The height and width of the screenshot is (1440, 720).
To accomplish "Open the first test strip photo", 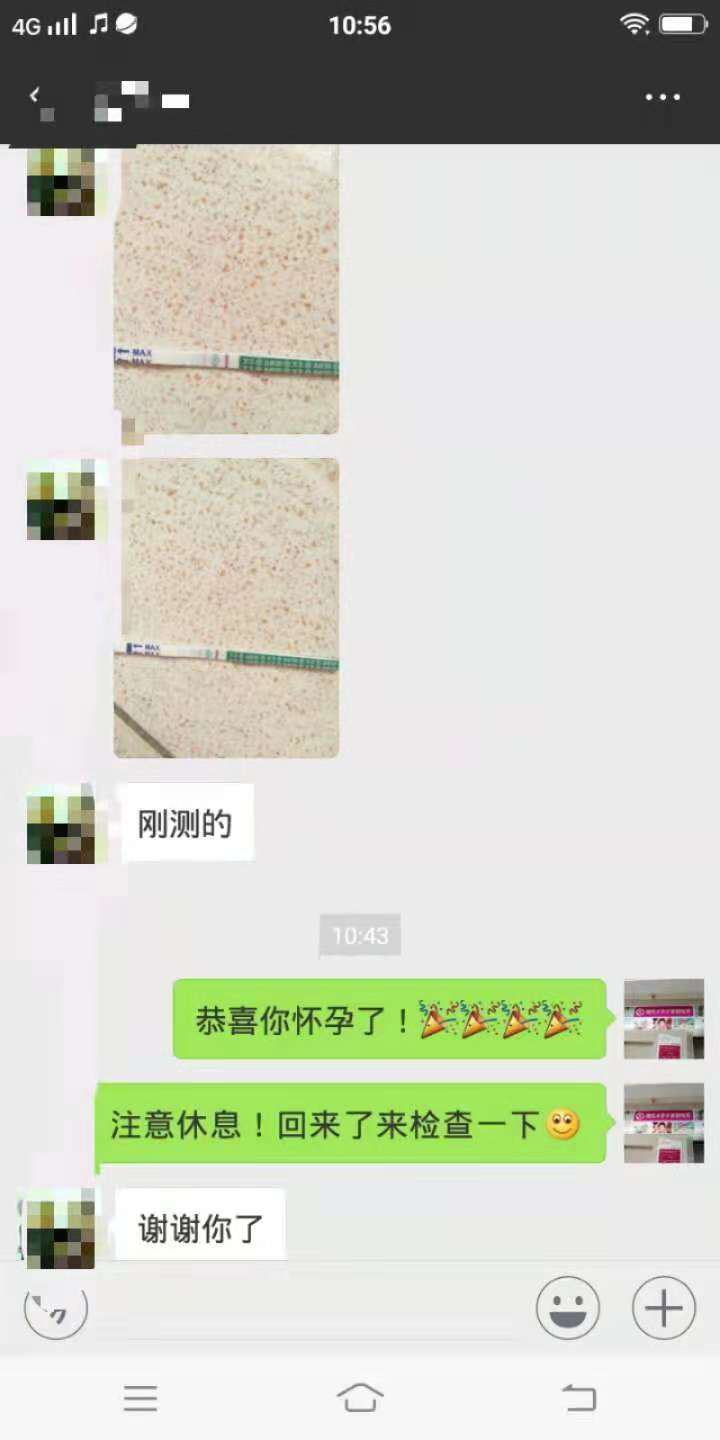I will (226, 290).
